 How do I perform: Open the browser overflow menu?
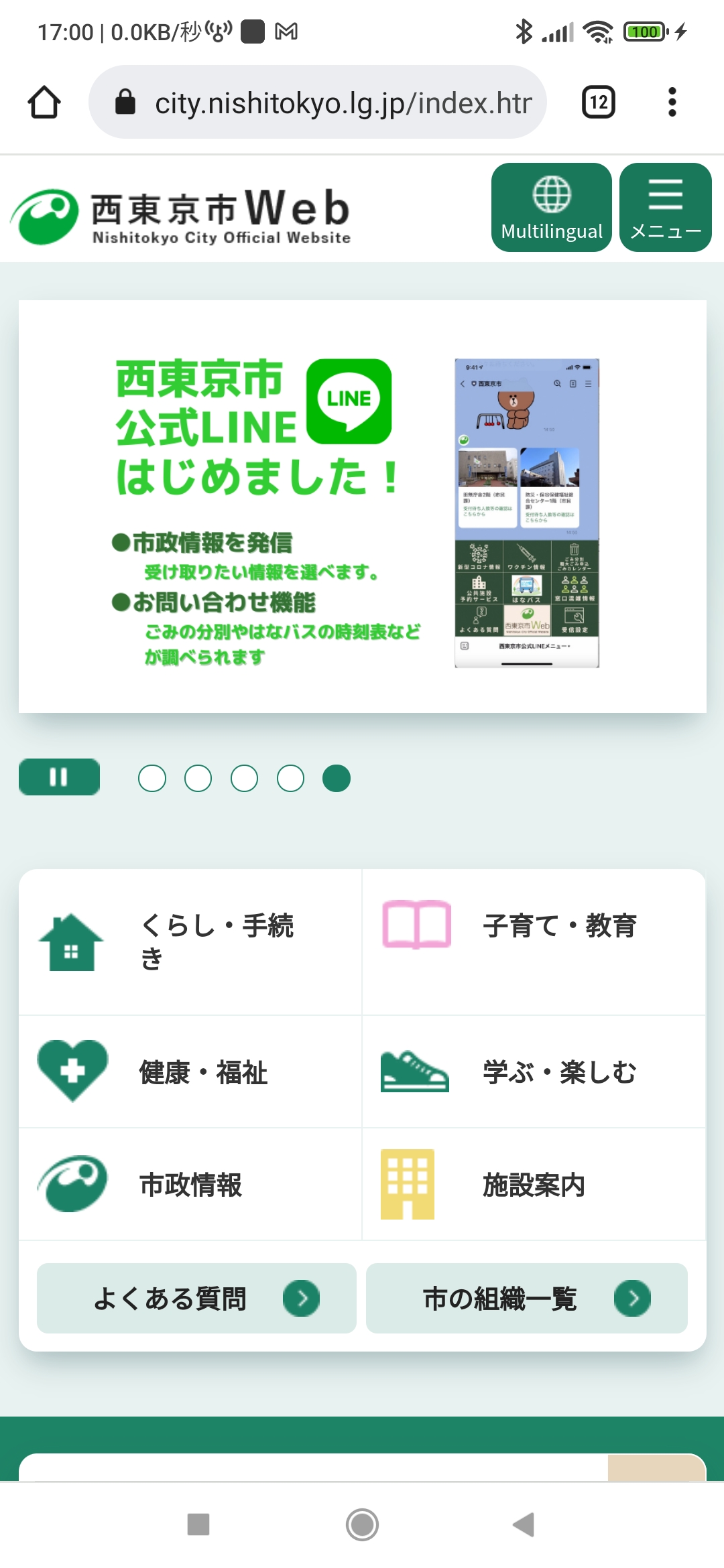(x=672, y=103)
